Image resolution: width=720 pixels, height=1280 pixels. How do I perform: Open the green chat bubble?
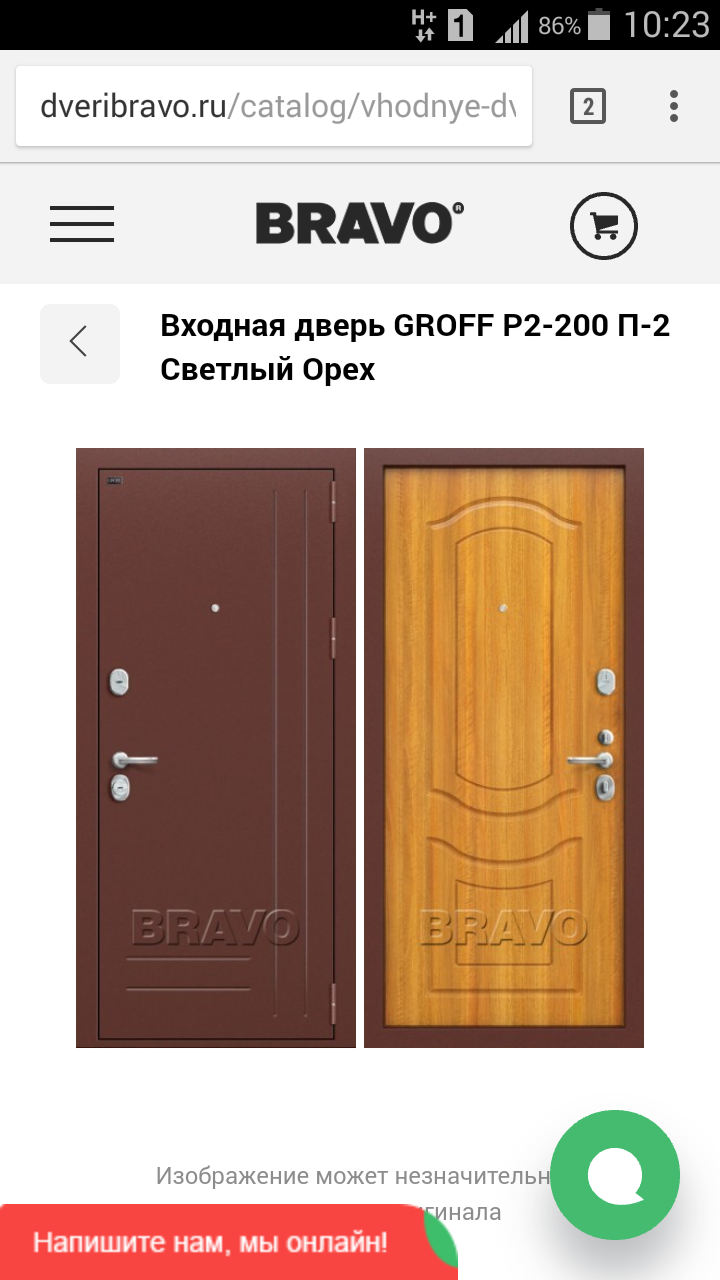pyautogui.click(x=615, y=1176)
